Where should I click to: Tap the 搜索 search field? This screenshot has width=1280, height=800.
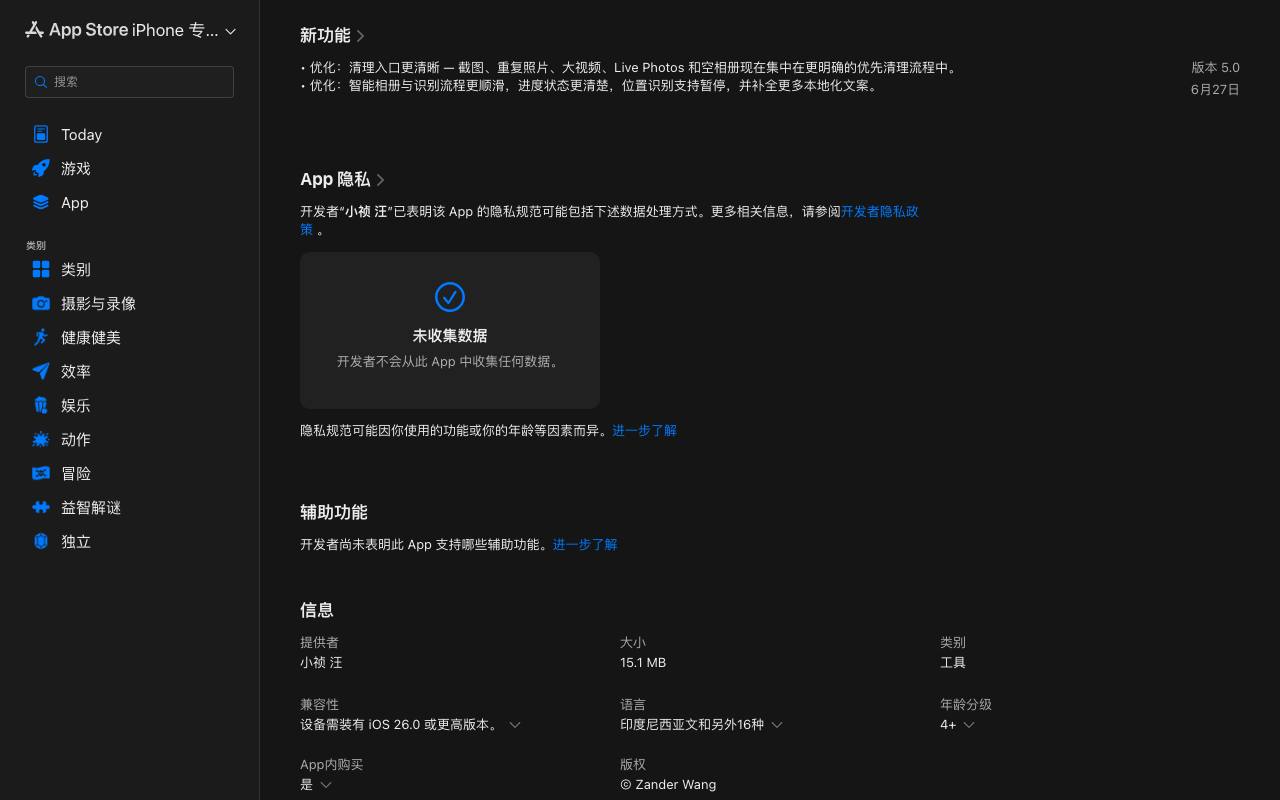coord(129,82)
